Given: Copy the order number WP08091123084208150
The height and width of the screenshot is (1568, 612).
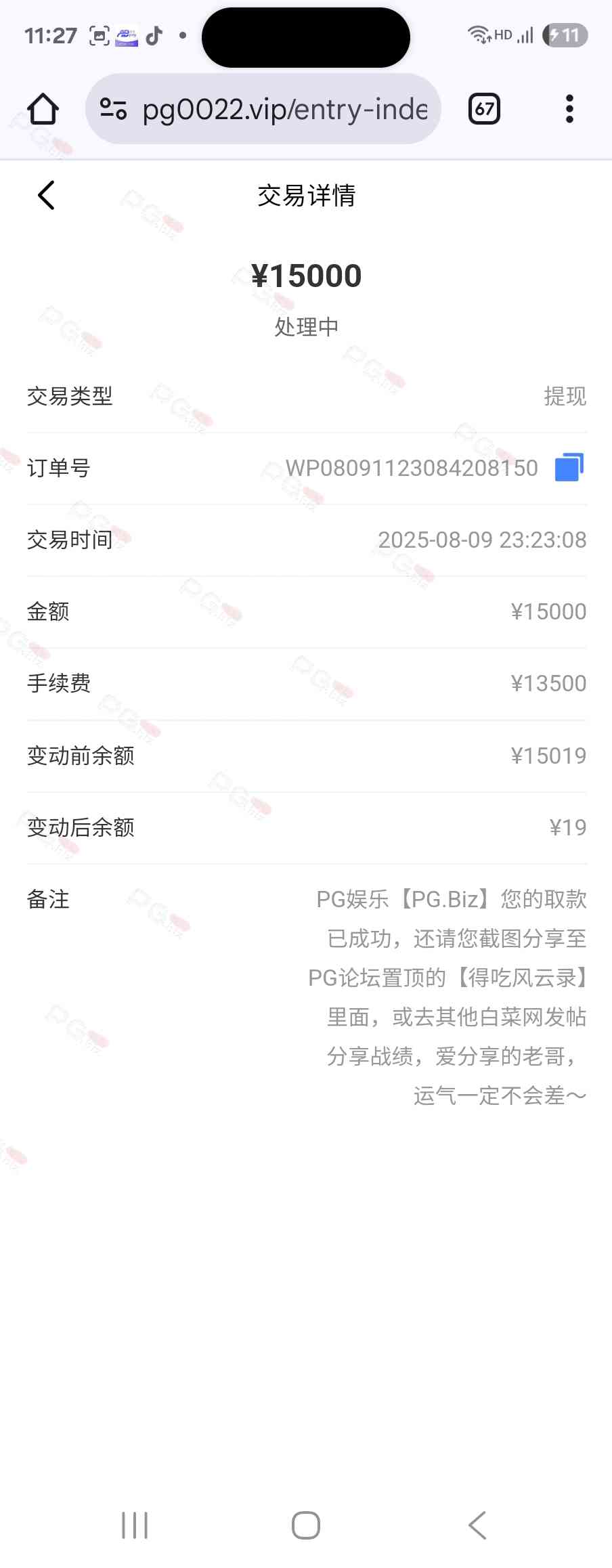Looking at the screenshot, I should [x=569, y=468].
